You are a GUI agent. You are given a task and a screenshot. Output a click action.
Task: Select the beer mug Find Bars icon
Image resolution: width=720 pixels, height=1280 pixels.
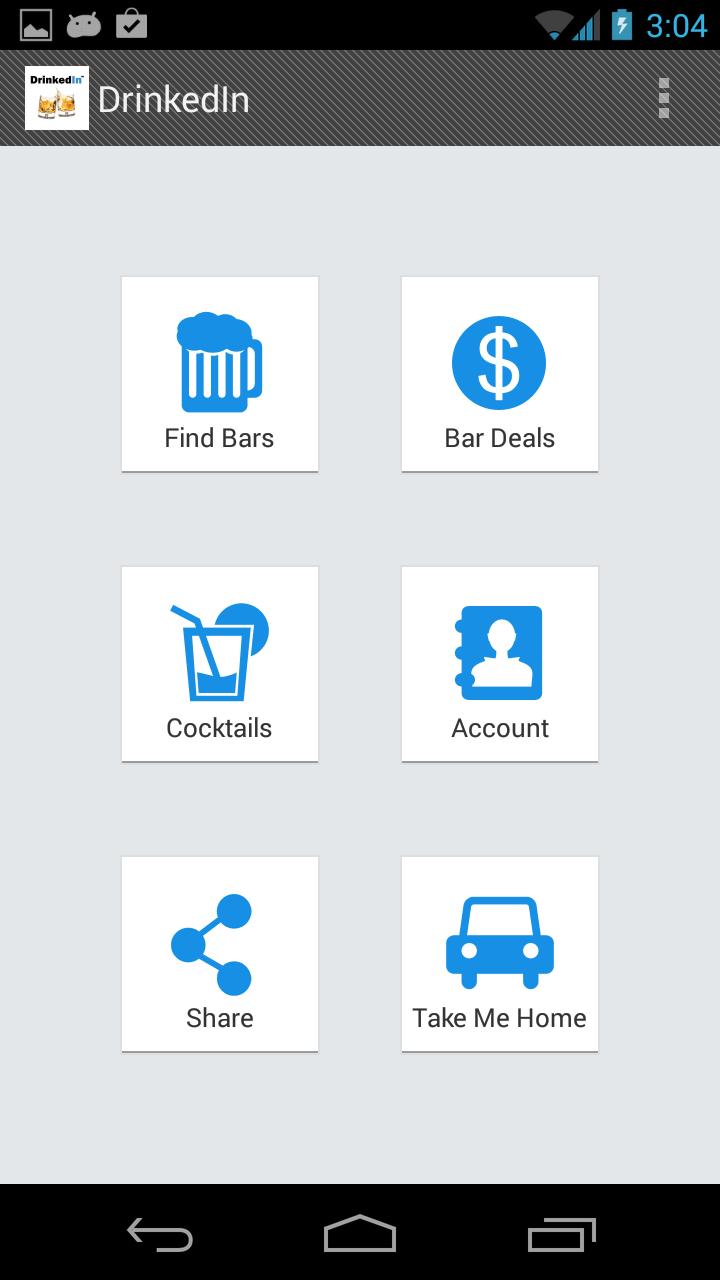[219, 362]
